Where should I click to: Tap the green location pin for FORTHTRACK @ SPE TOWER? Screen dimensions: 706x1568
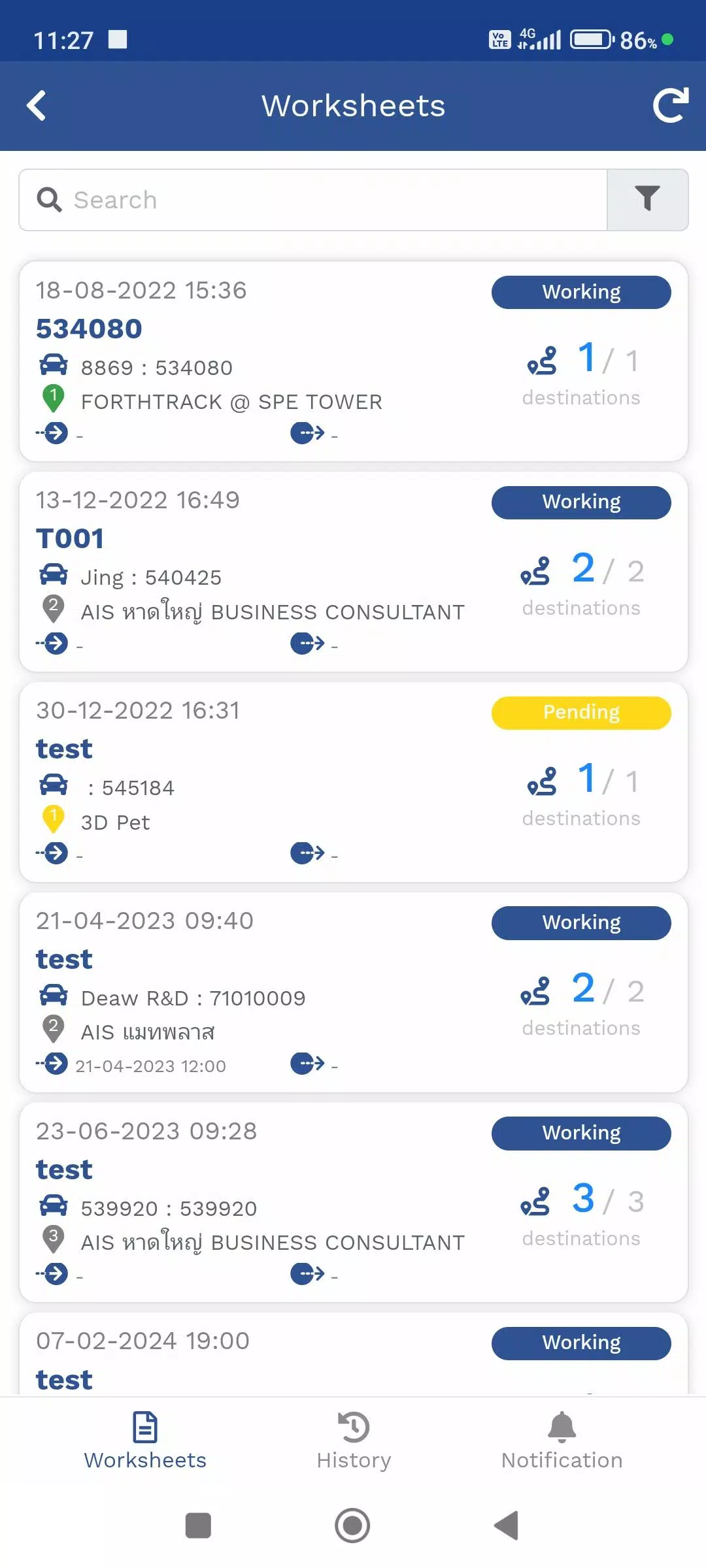(x=54, y=399)
